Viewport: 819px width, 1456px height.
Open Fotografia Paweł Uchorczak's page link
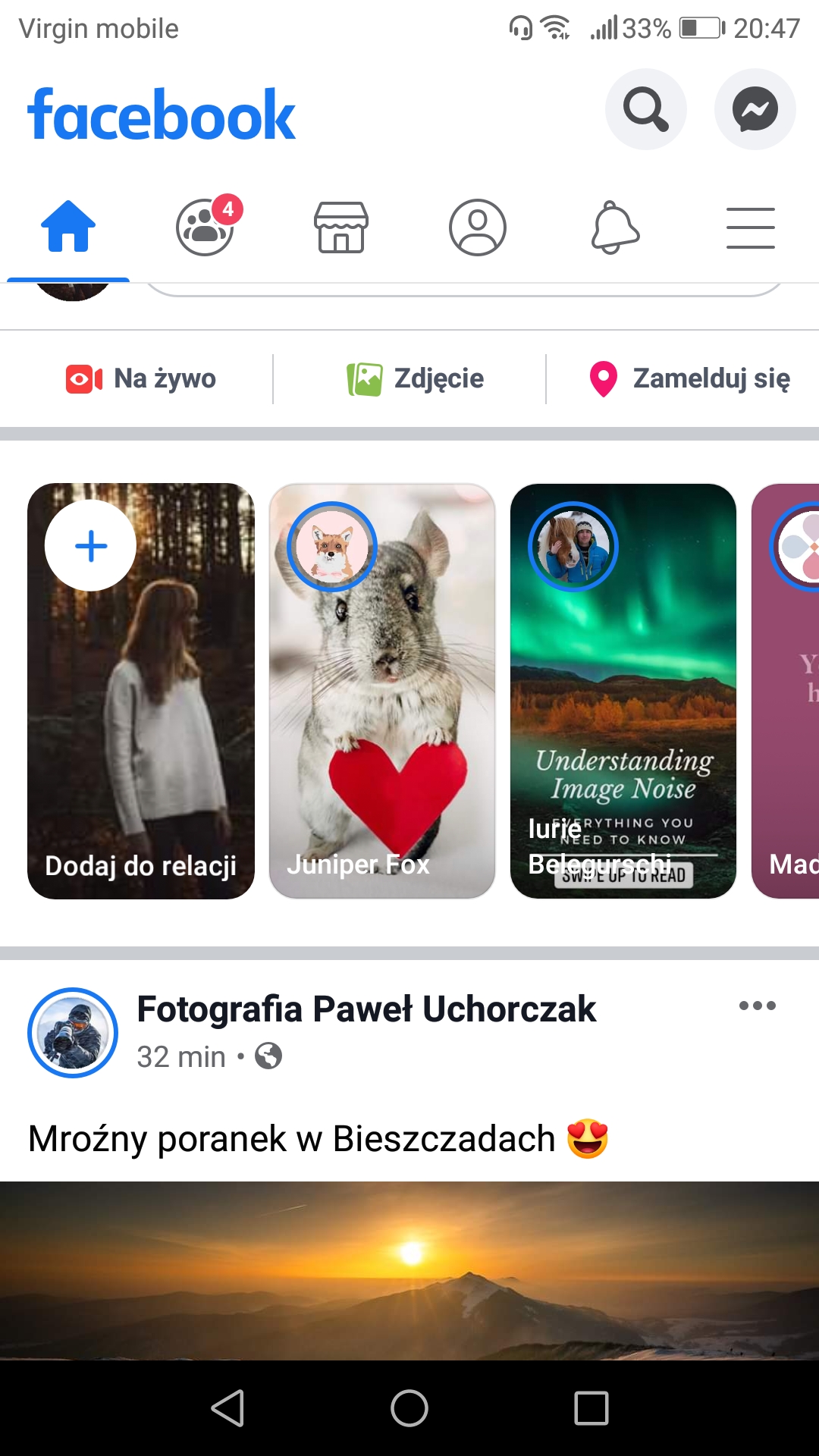366,1009
